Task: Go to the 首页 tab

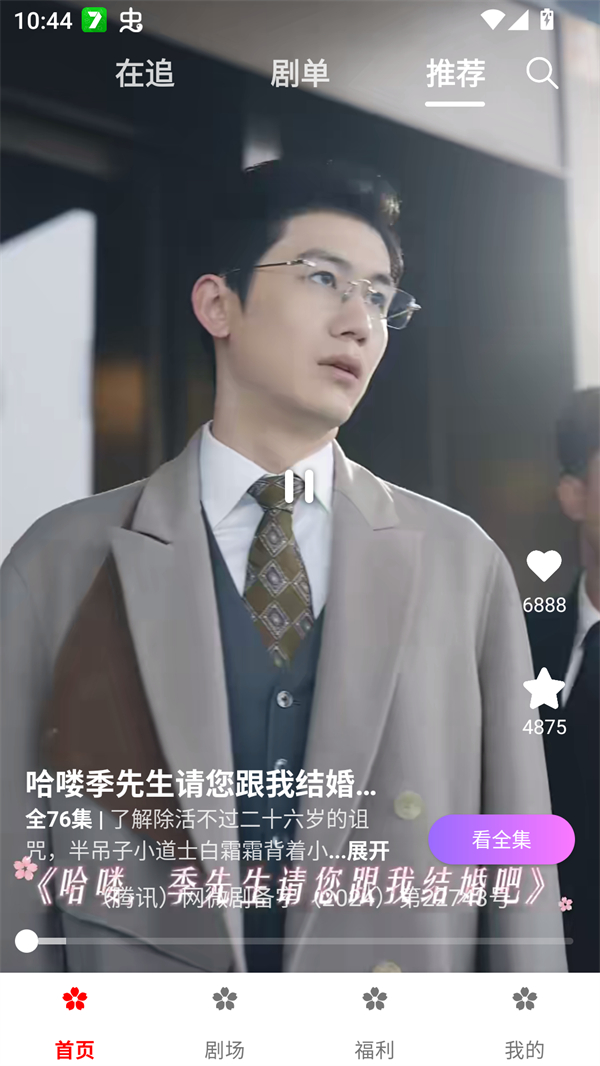Action: tap(75, 1020)
